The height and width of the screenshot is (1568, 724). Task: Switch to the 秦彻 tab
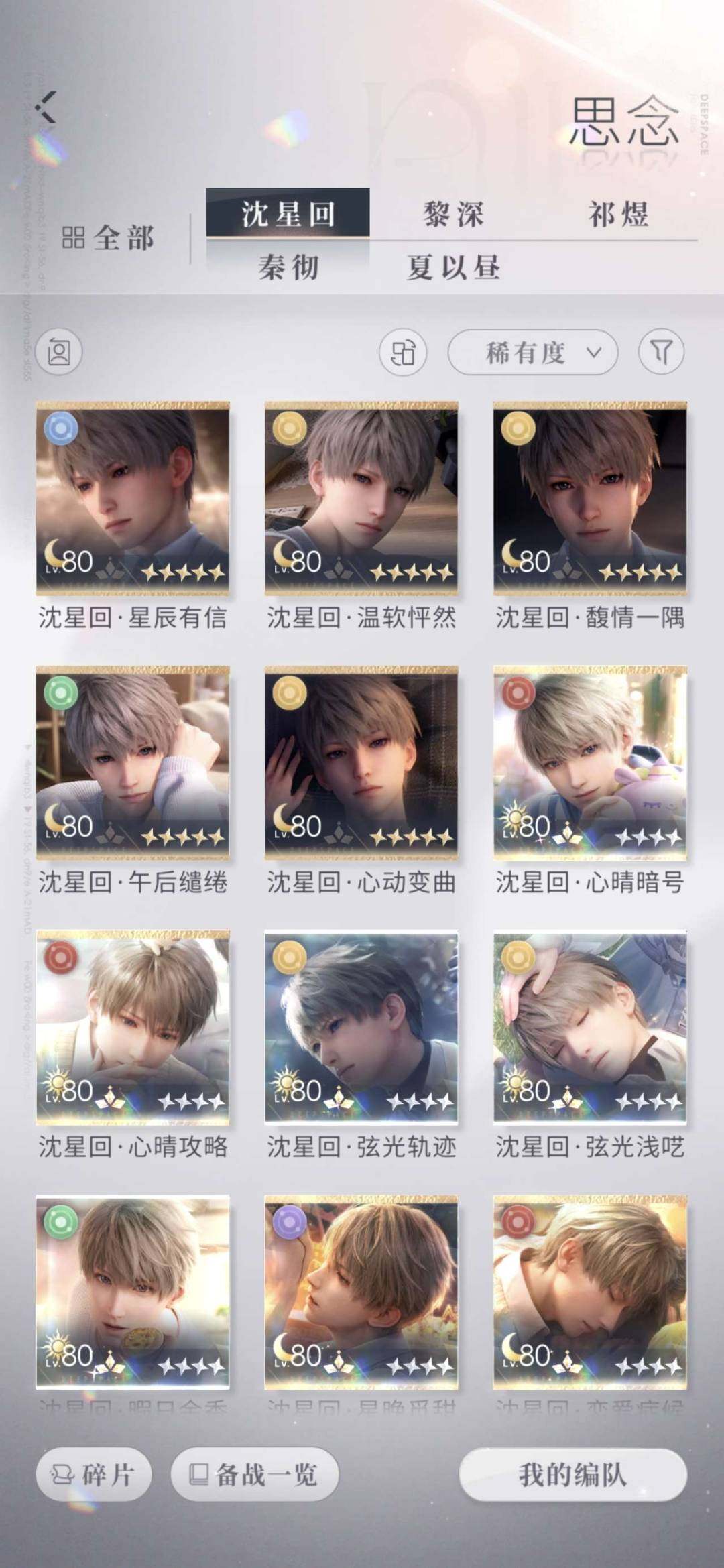[288, 267]
